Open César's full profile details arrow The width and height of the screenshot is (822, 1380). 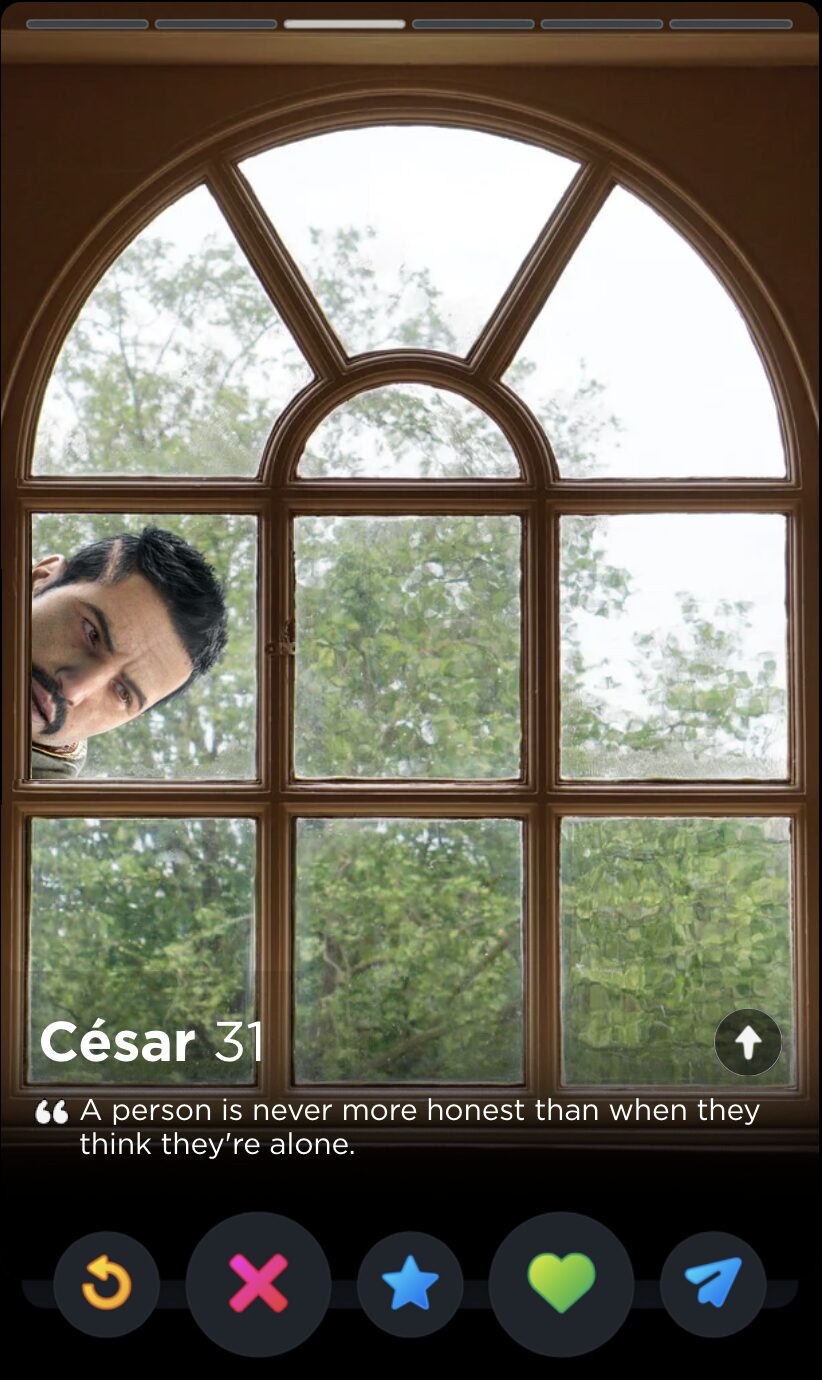pyautogui.click(x=748, y=1042)
